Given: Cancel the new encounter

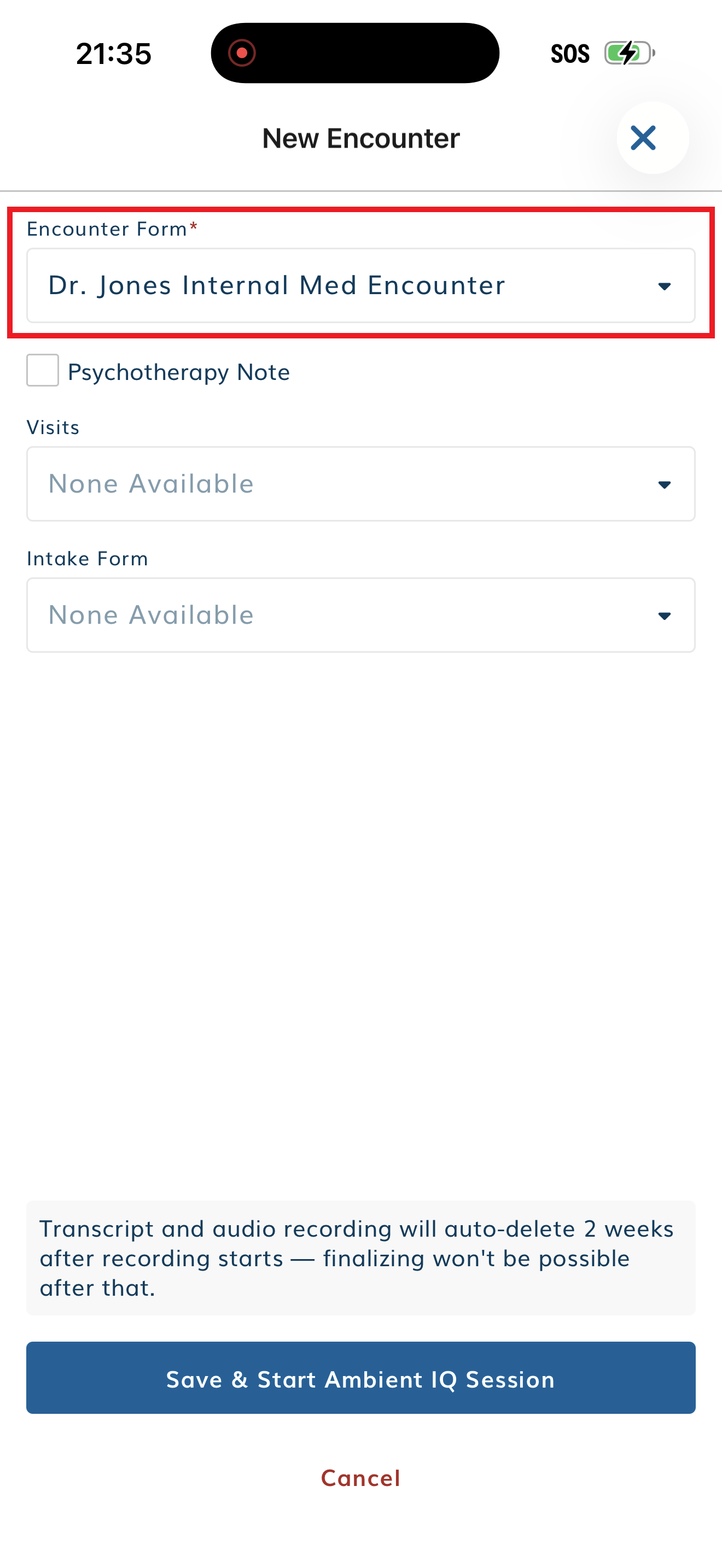Looking at the screenshot, I should point(360,1478).
